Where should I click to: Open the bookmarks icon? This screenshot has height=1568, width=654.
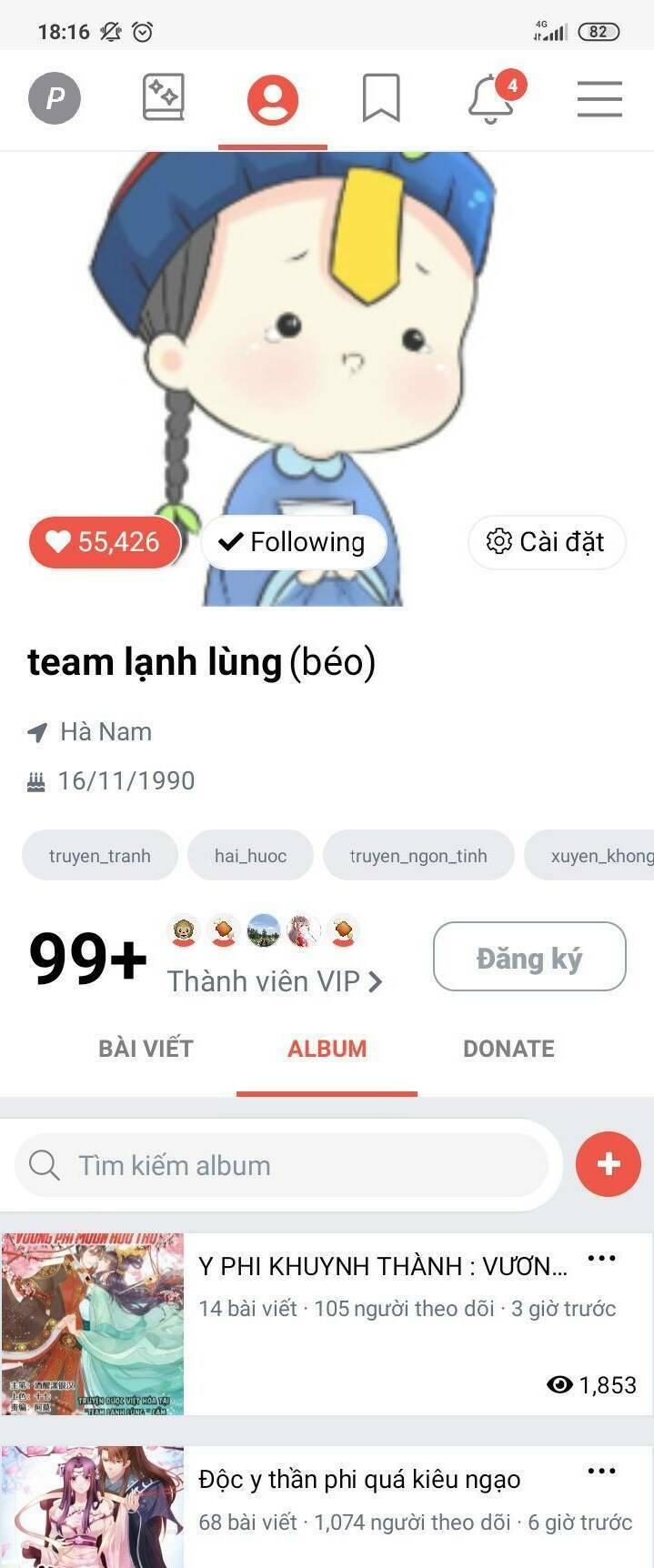[x=381, y=97]
